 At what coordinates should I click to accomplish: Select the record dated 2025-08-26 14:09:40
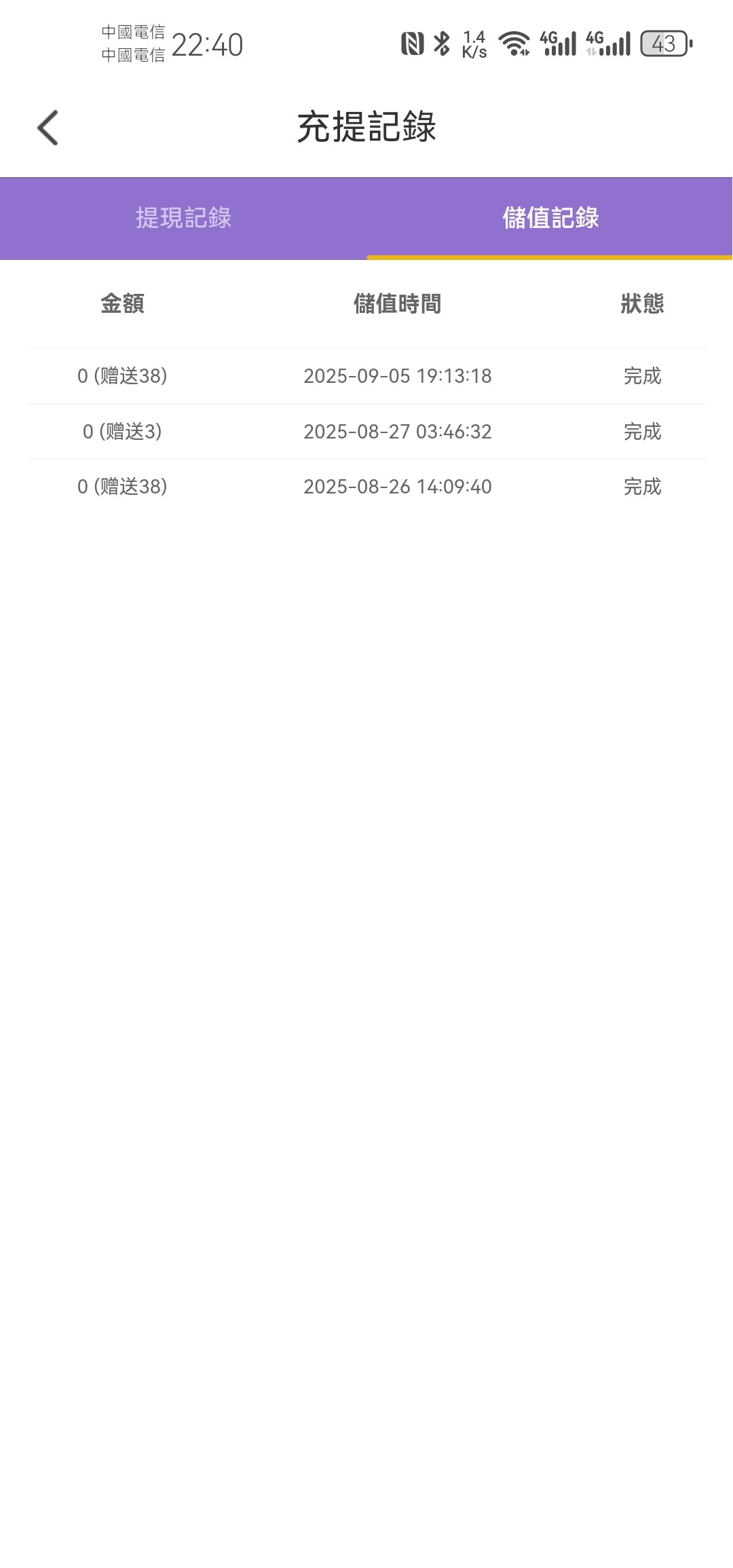398,486
